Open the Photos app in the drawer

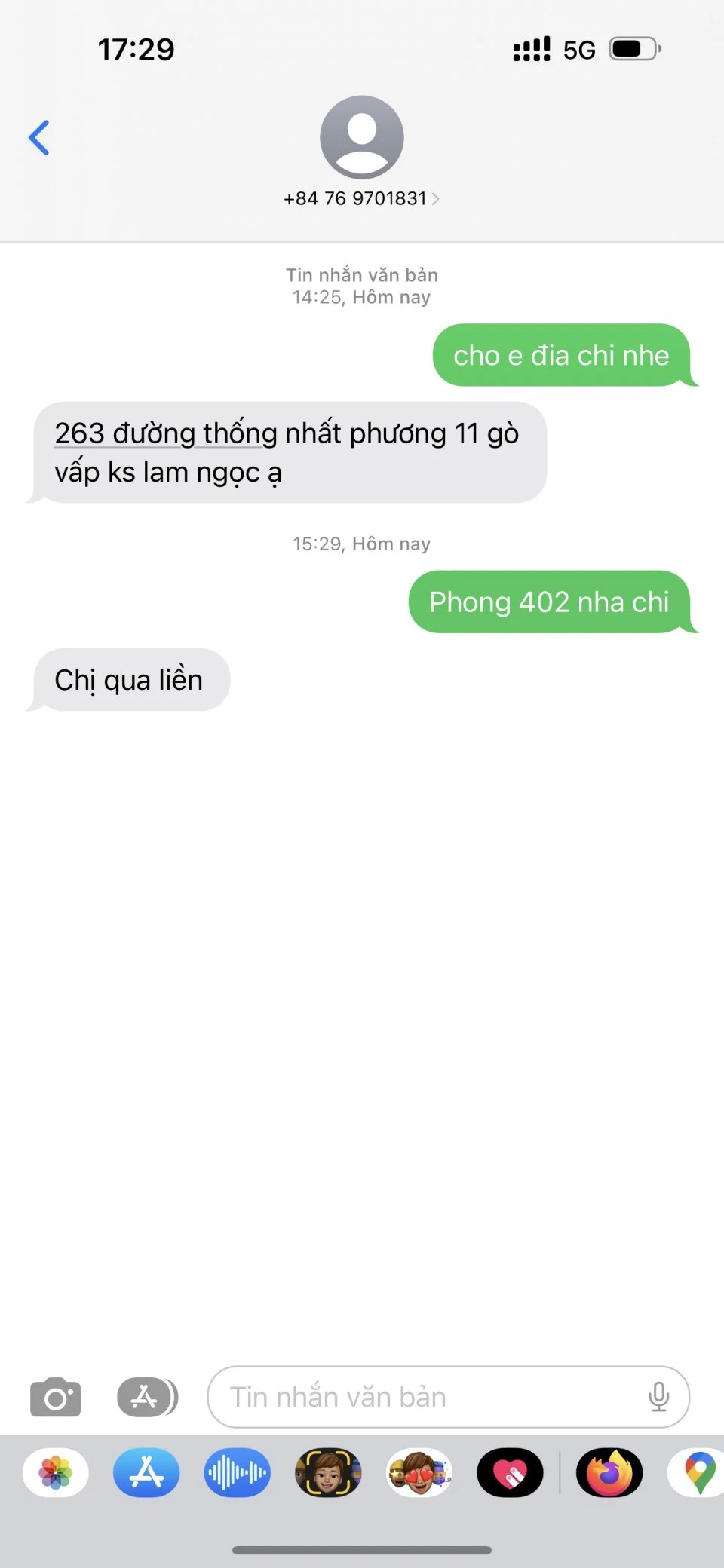pyautogui.click(x=56, y=1473)
